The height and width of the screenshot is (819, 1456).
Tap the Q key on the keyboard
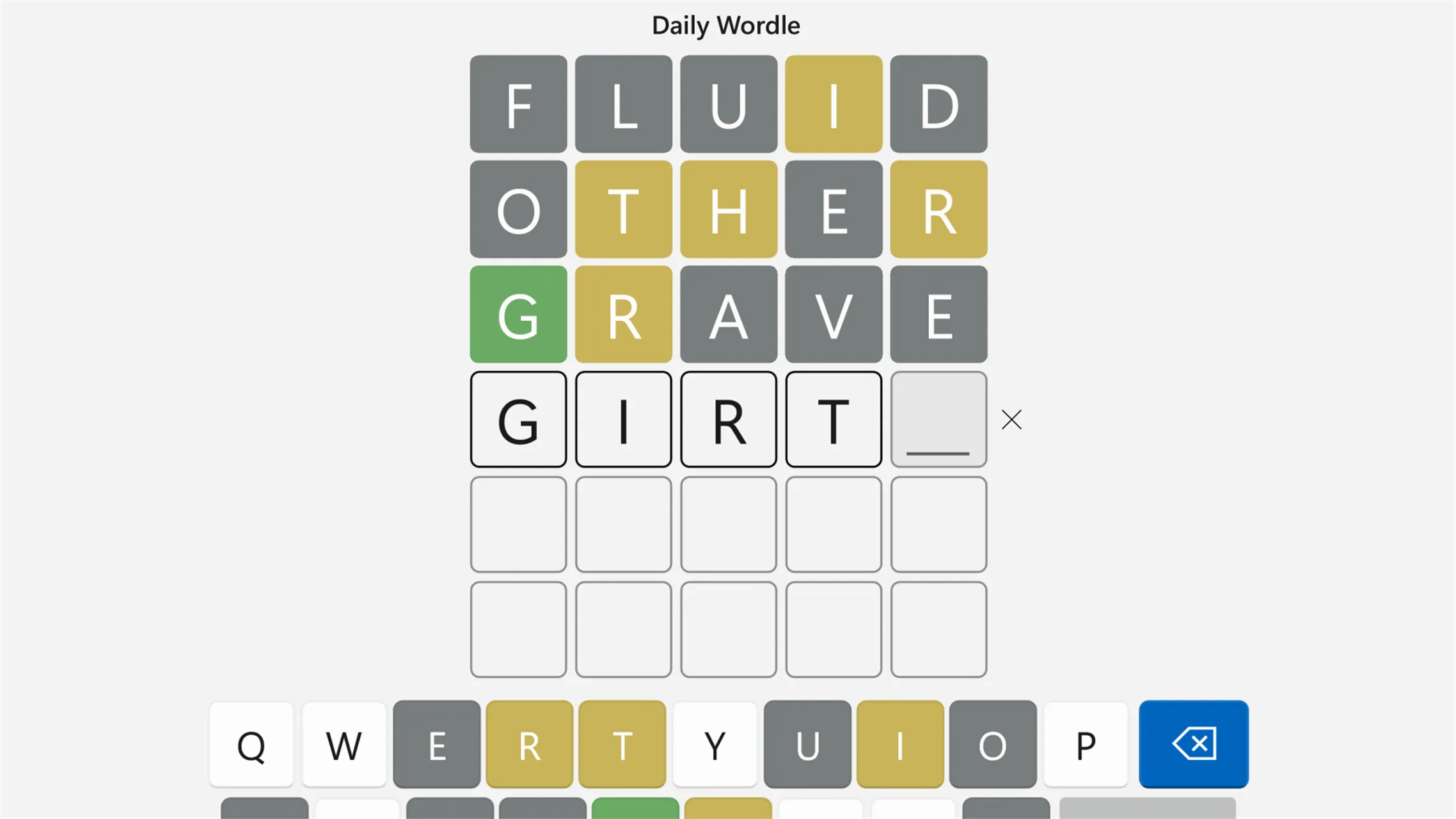pos(251,744)
